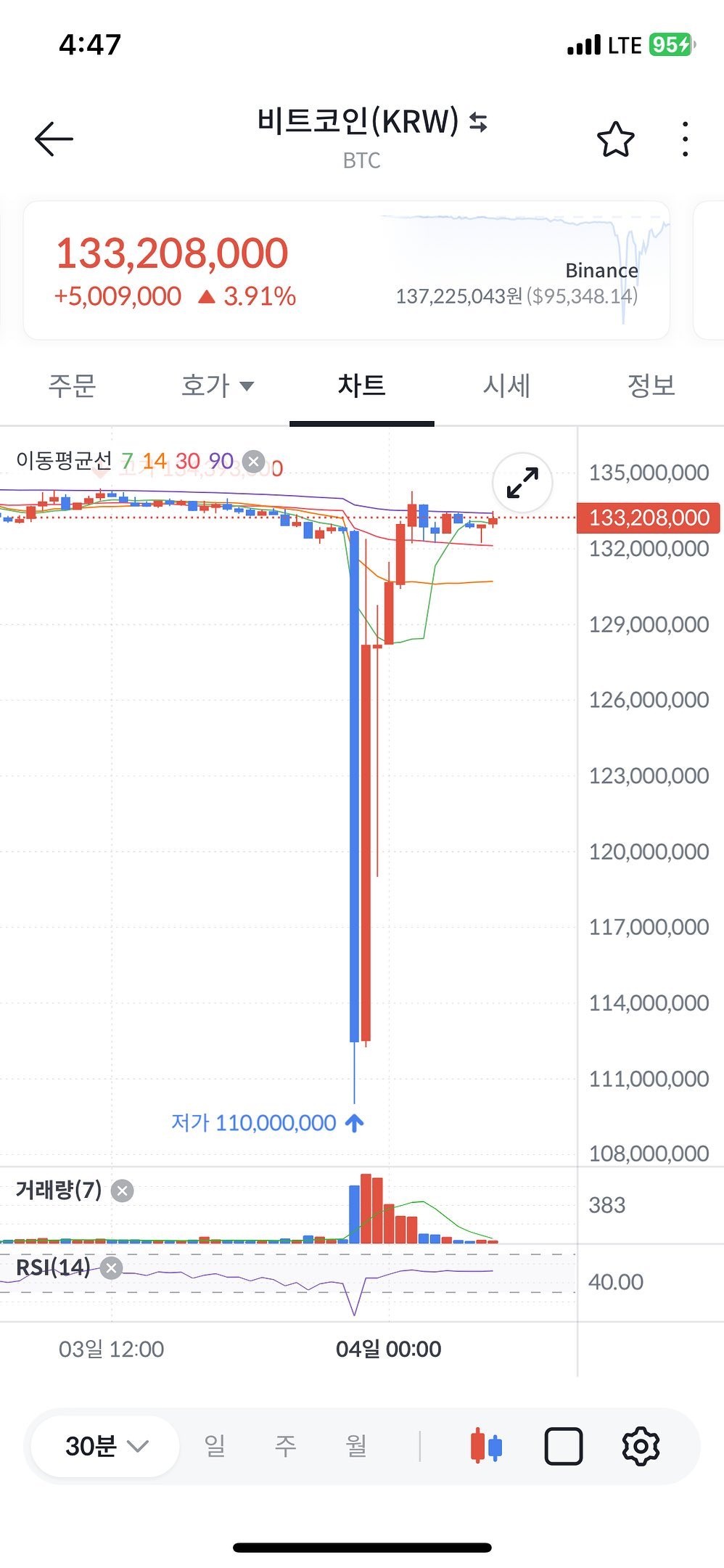Tap the square chart layout icon
This screenshot has height=1568, width=724.
point(564,1446)
